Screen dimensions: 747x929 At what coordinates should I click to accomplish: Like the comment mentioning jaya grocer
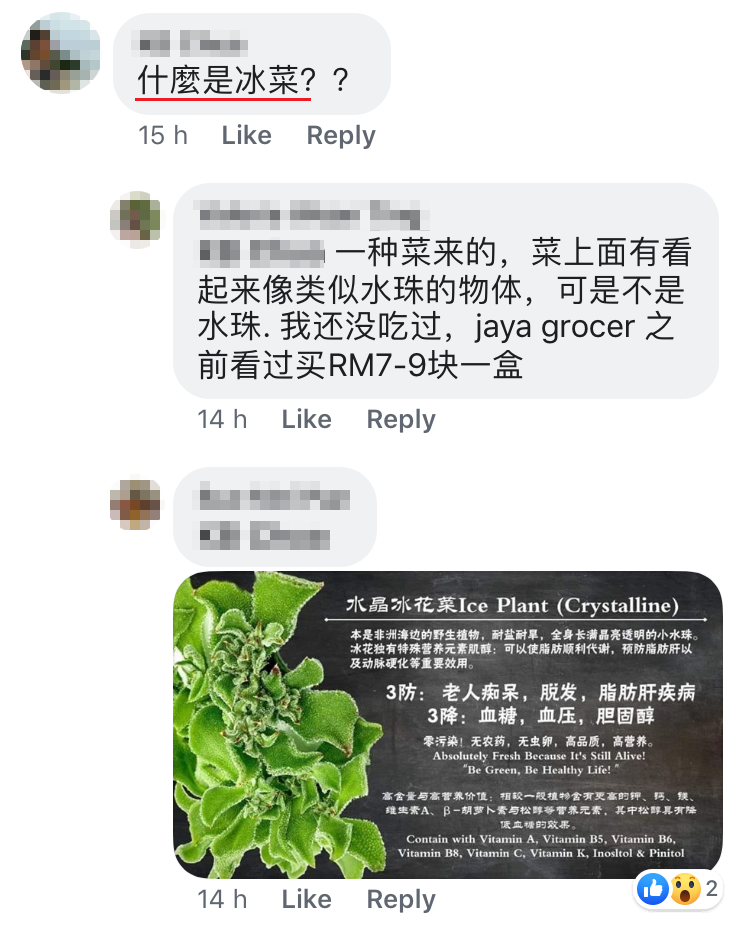click(306, 419)
